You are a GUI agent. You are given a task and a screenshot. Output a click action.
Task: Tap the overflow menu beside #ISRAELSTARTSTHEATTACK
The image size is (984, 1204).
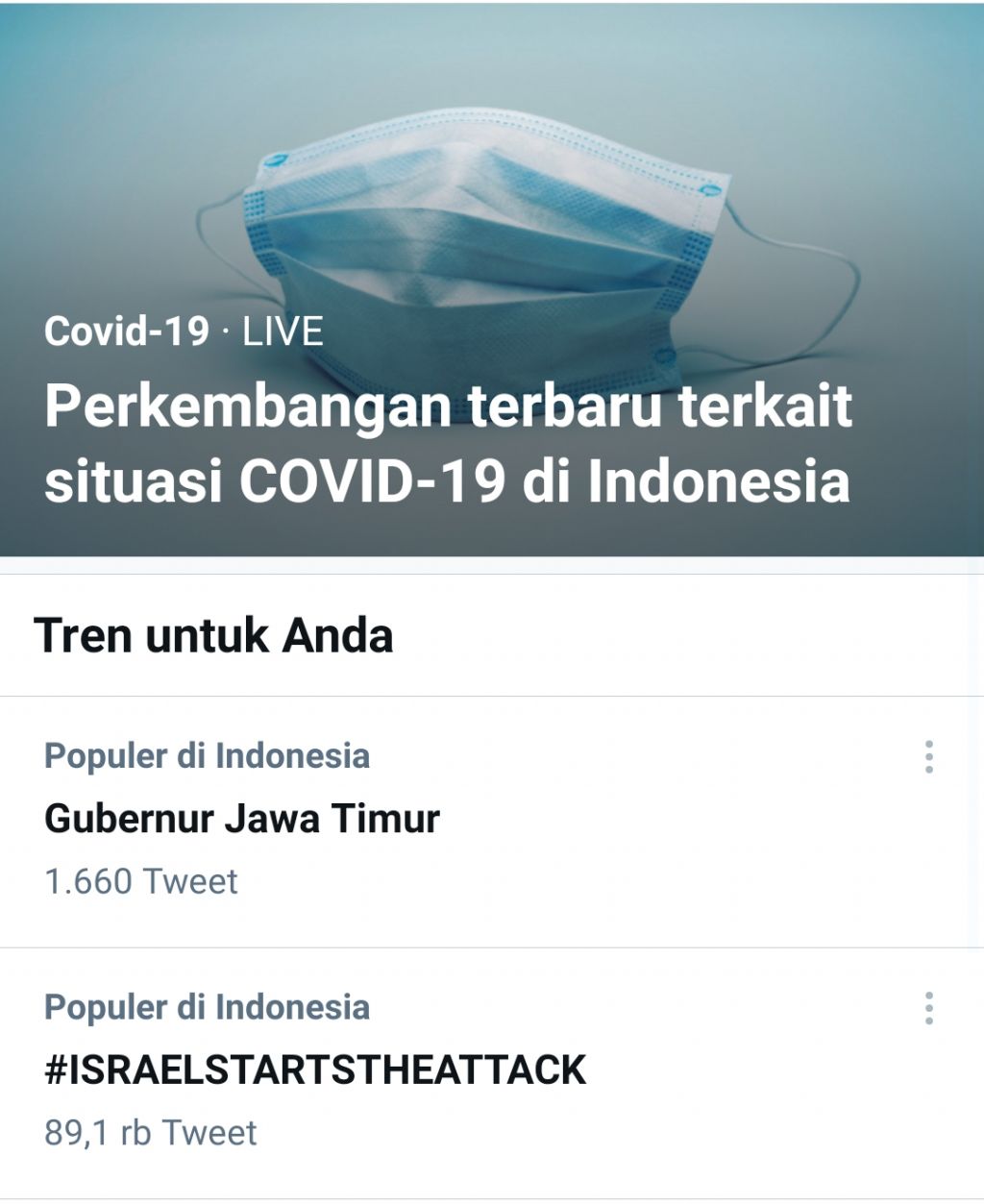[928, 1009]
